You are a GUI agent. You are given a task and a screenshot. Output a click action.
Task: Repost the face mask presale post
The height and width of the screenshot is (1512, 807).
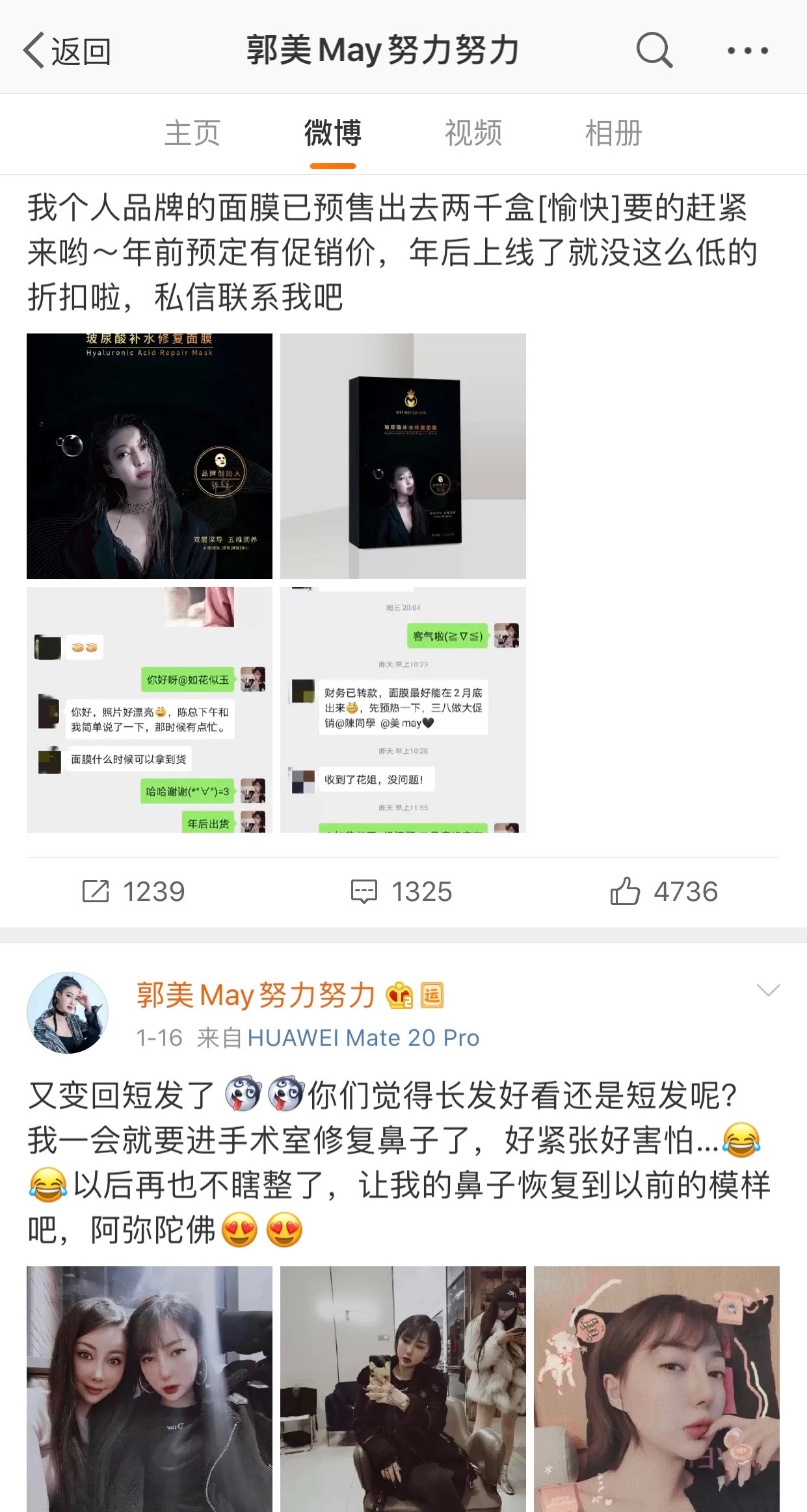click(133, 891)
